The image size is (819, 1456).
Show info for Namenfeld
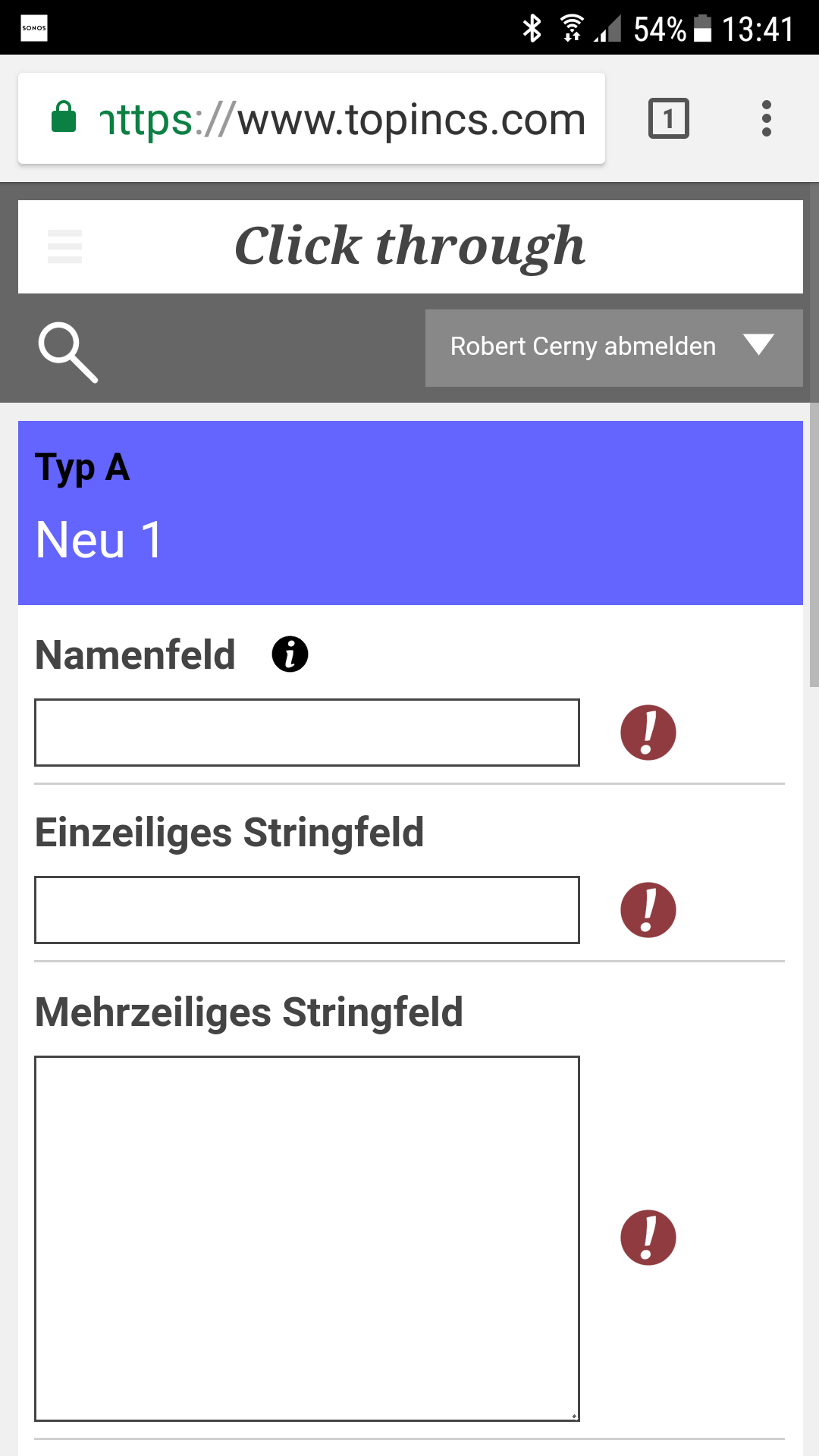[x=290, y=654]
